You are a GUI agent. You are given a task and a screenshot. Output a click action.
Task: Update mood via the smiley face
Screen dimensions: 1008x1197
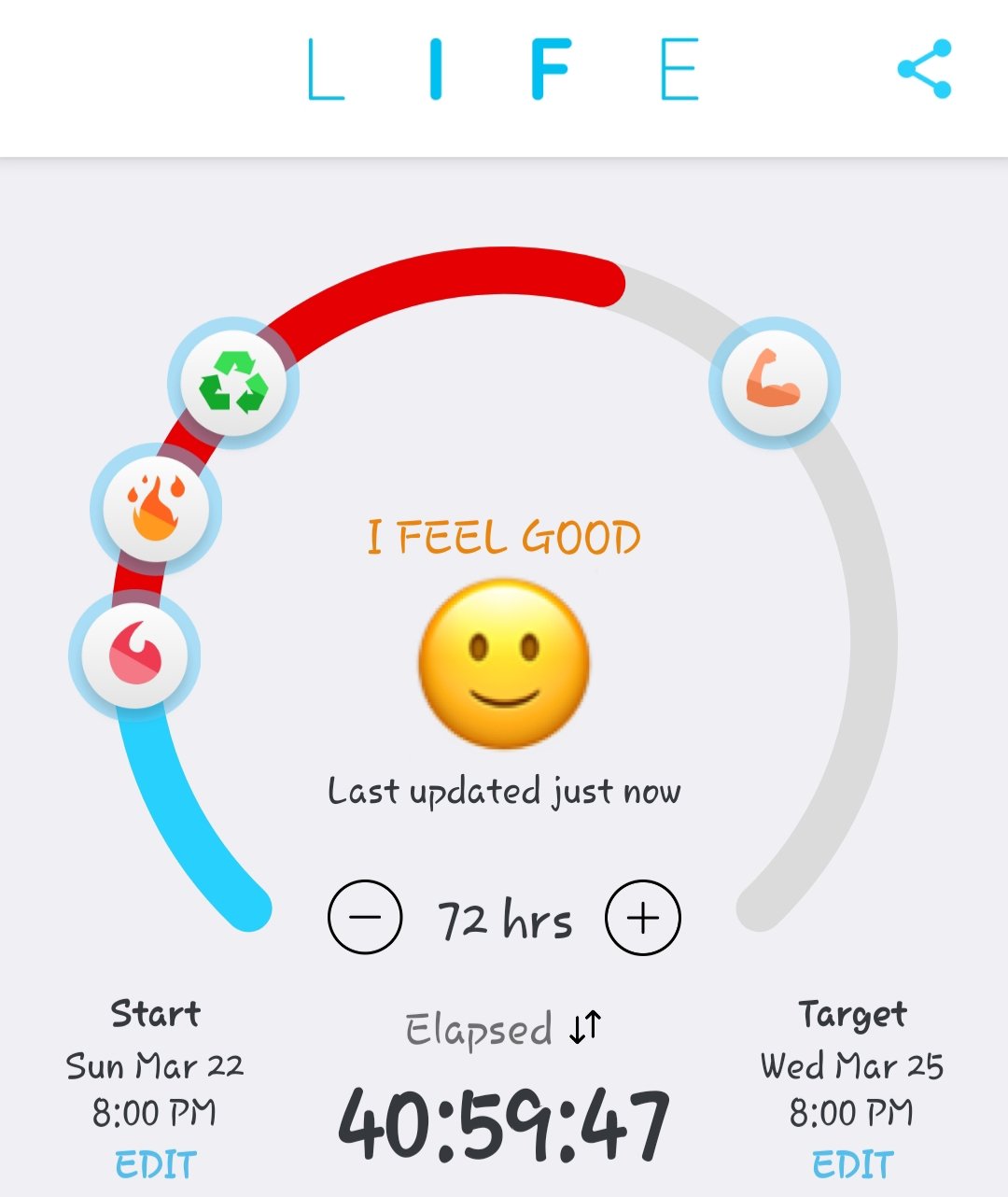click(504, 663)
